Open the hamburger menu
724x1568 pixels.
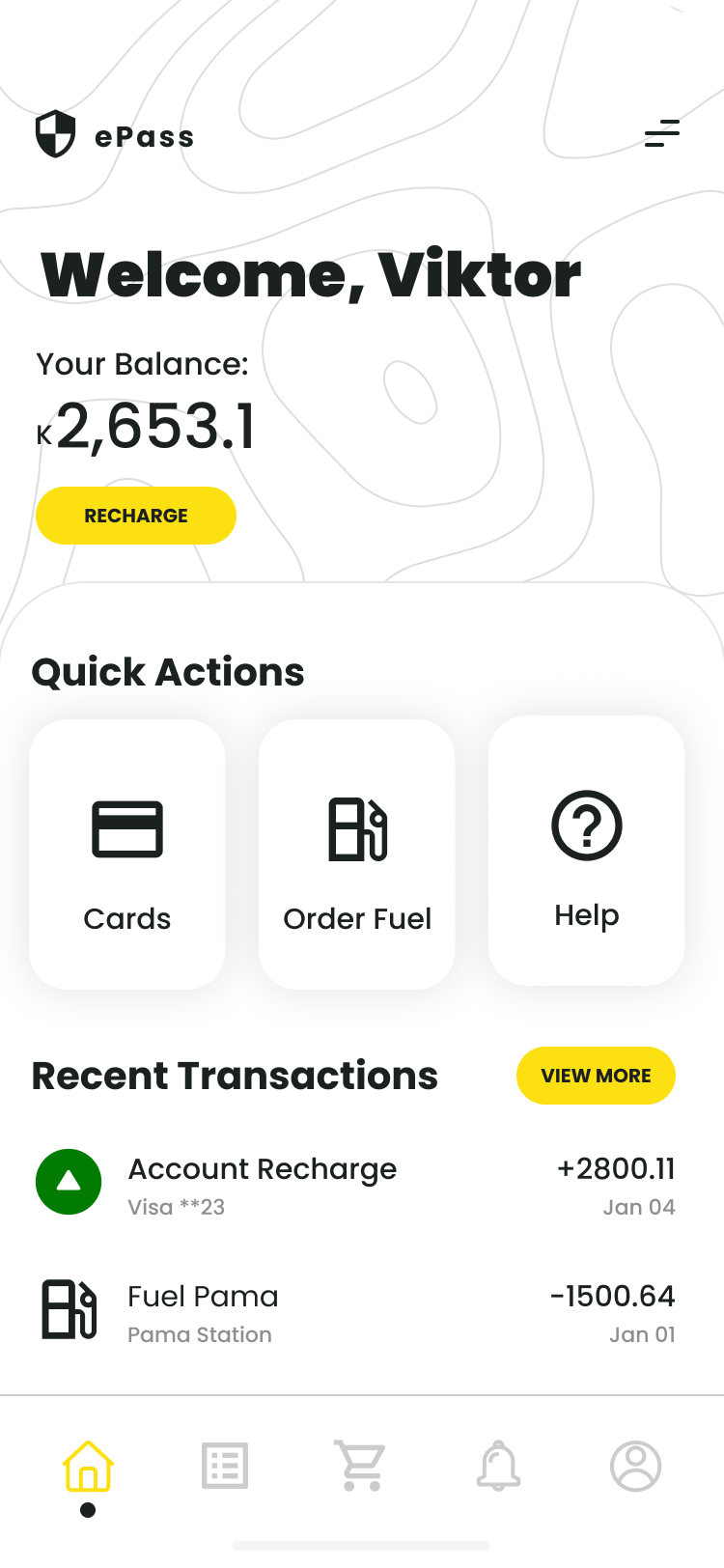662,133
